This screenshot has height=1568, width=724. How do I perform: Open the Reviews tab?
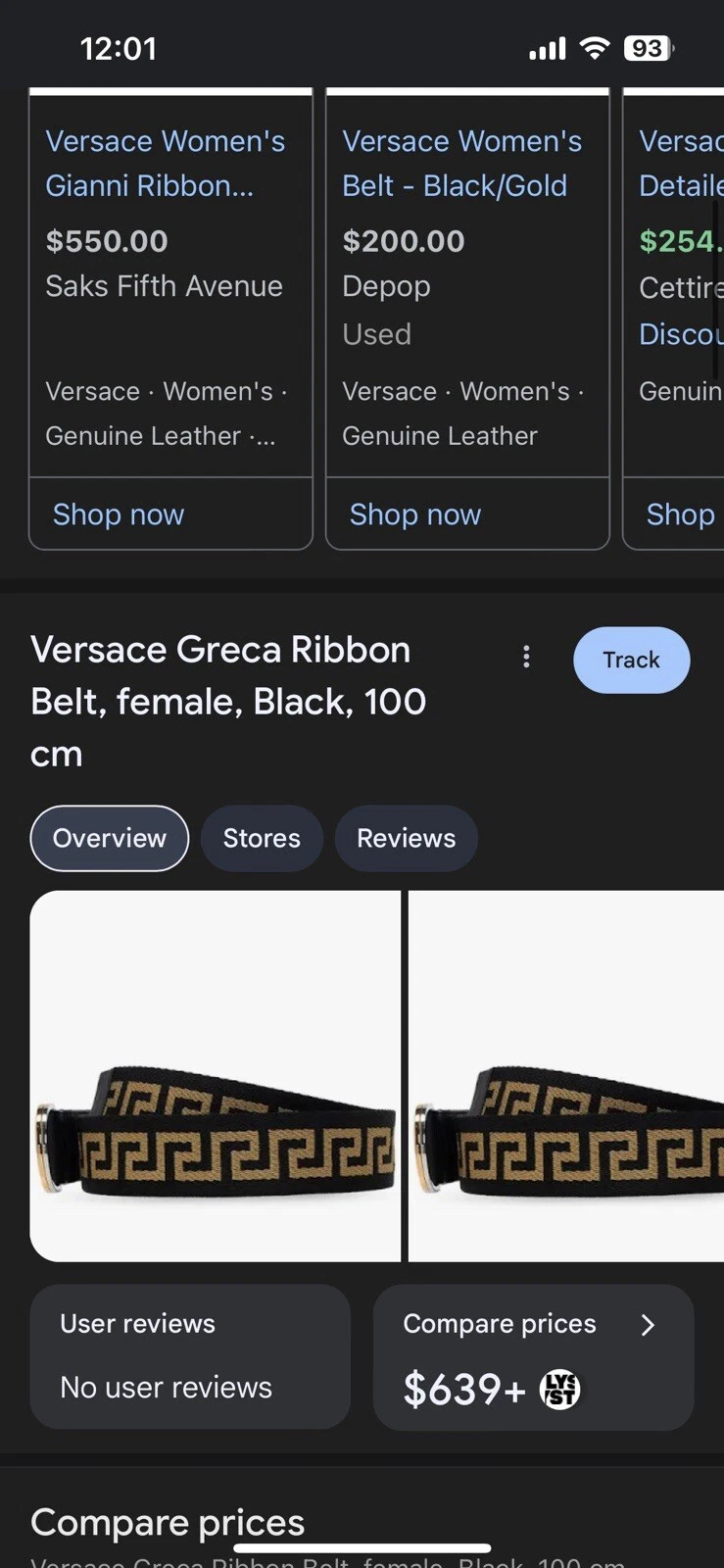pyautogui.click(x=406, y=838)
